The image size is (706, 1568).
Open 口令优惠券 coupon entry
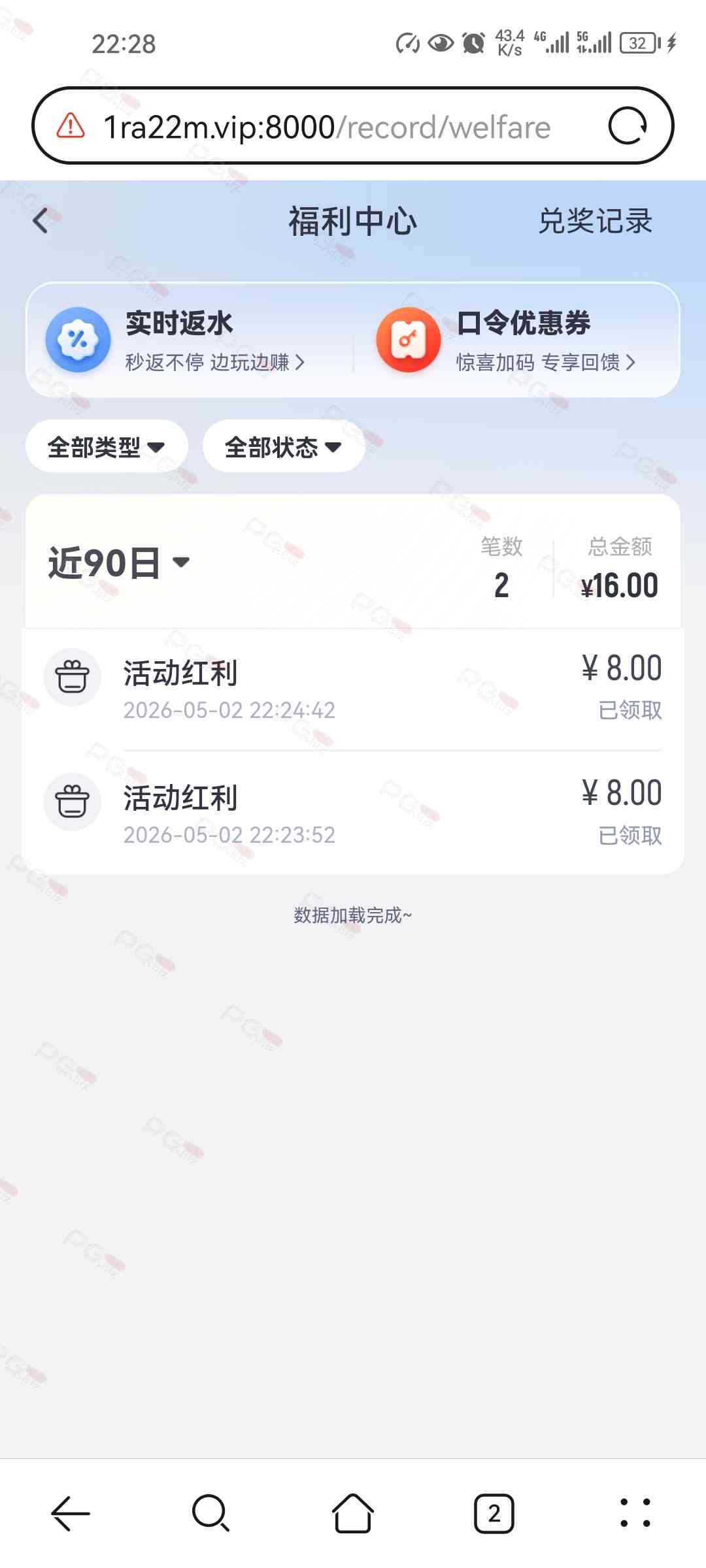(x=506, y=340)
